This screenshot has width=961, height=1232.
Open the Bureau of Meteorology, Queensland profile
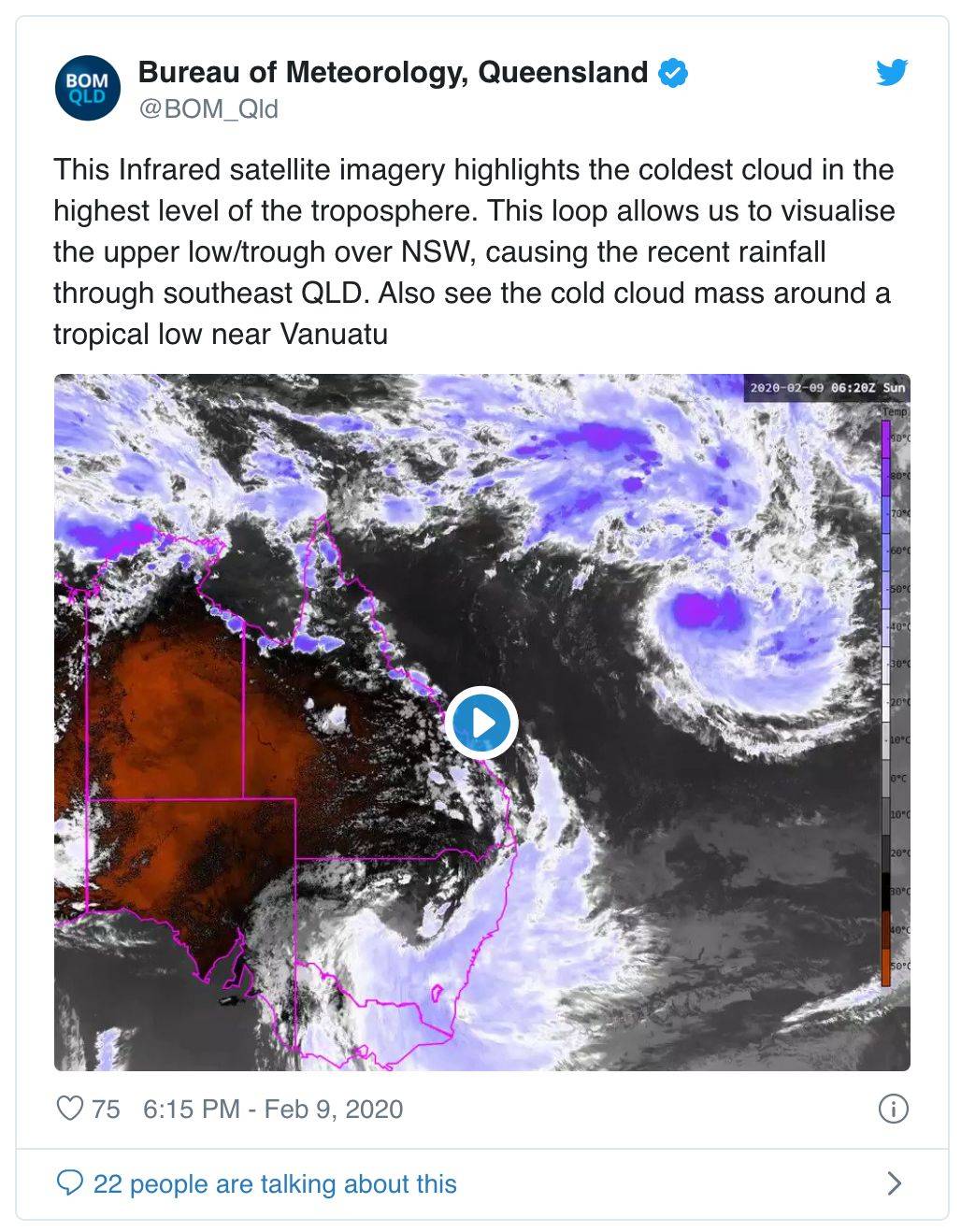click(393, 72)
